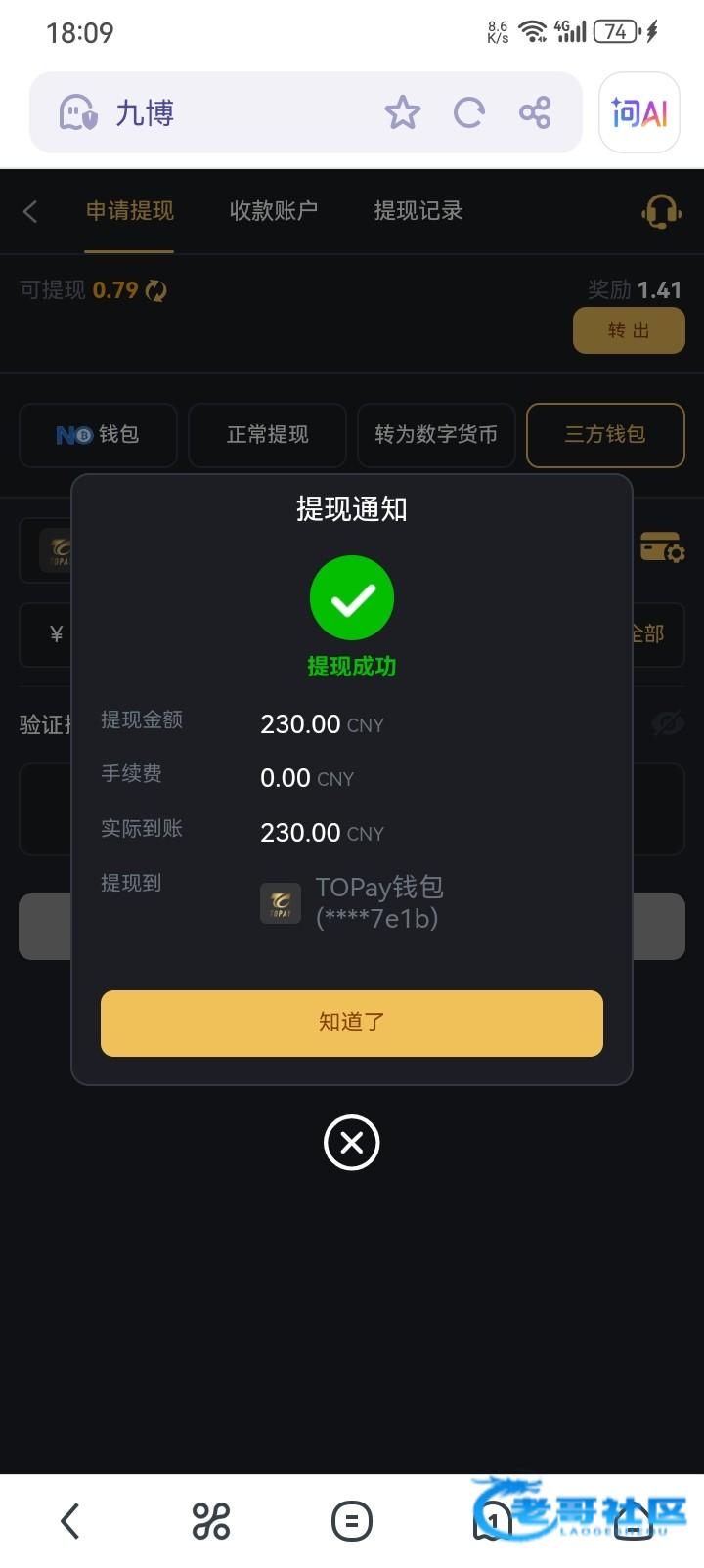The width and height of the screenshot is (704, 1568).
Task: Select the NO 钱包 option
Action: tap(98, 435)
